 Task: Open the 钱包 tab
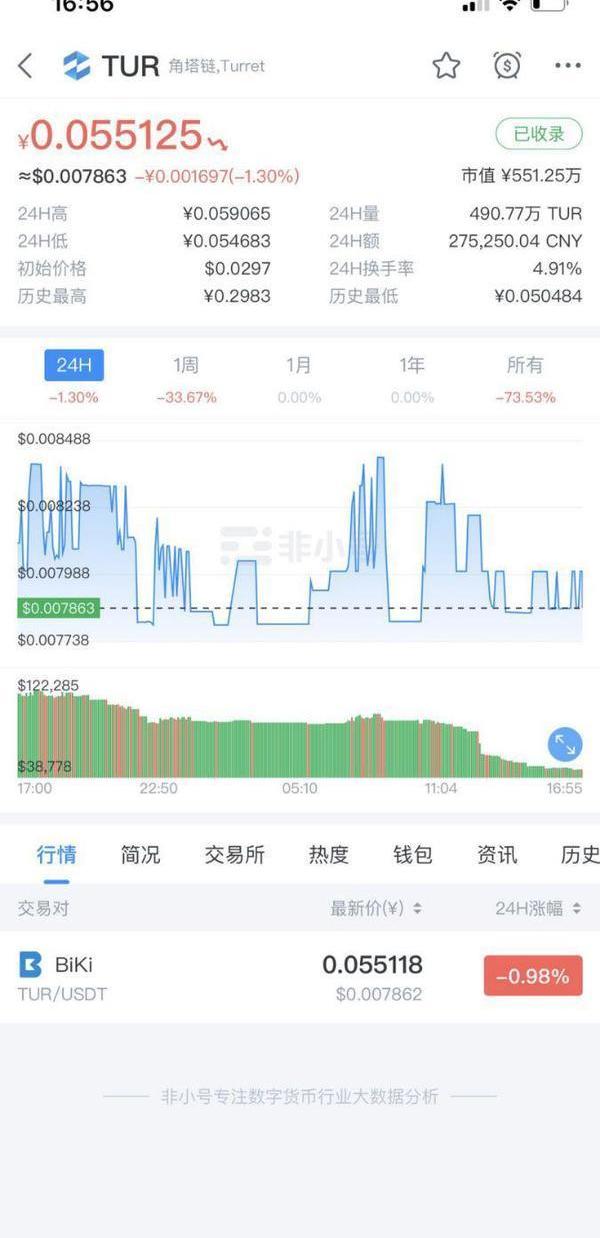(412, 854)
